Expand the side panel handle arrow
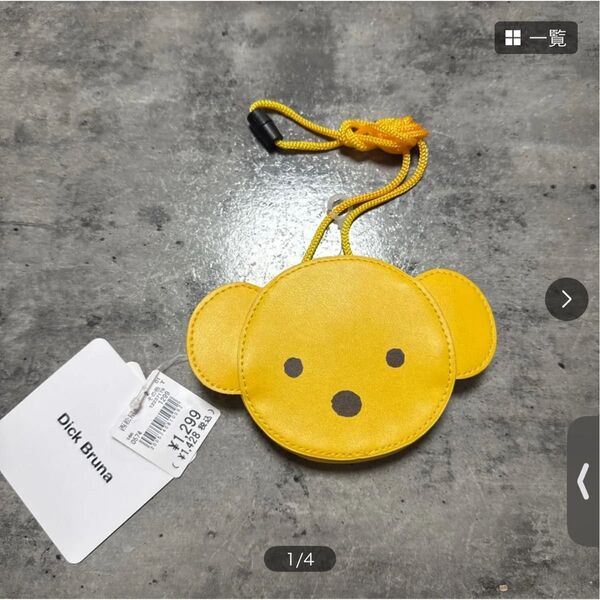 (583, 481)
